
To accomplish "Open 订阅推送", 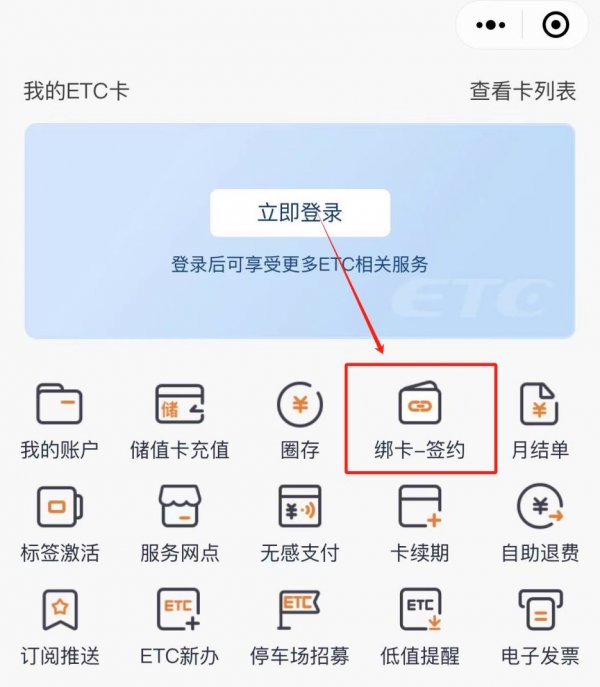I will coord(59,627).
